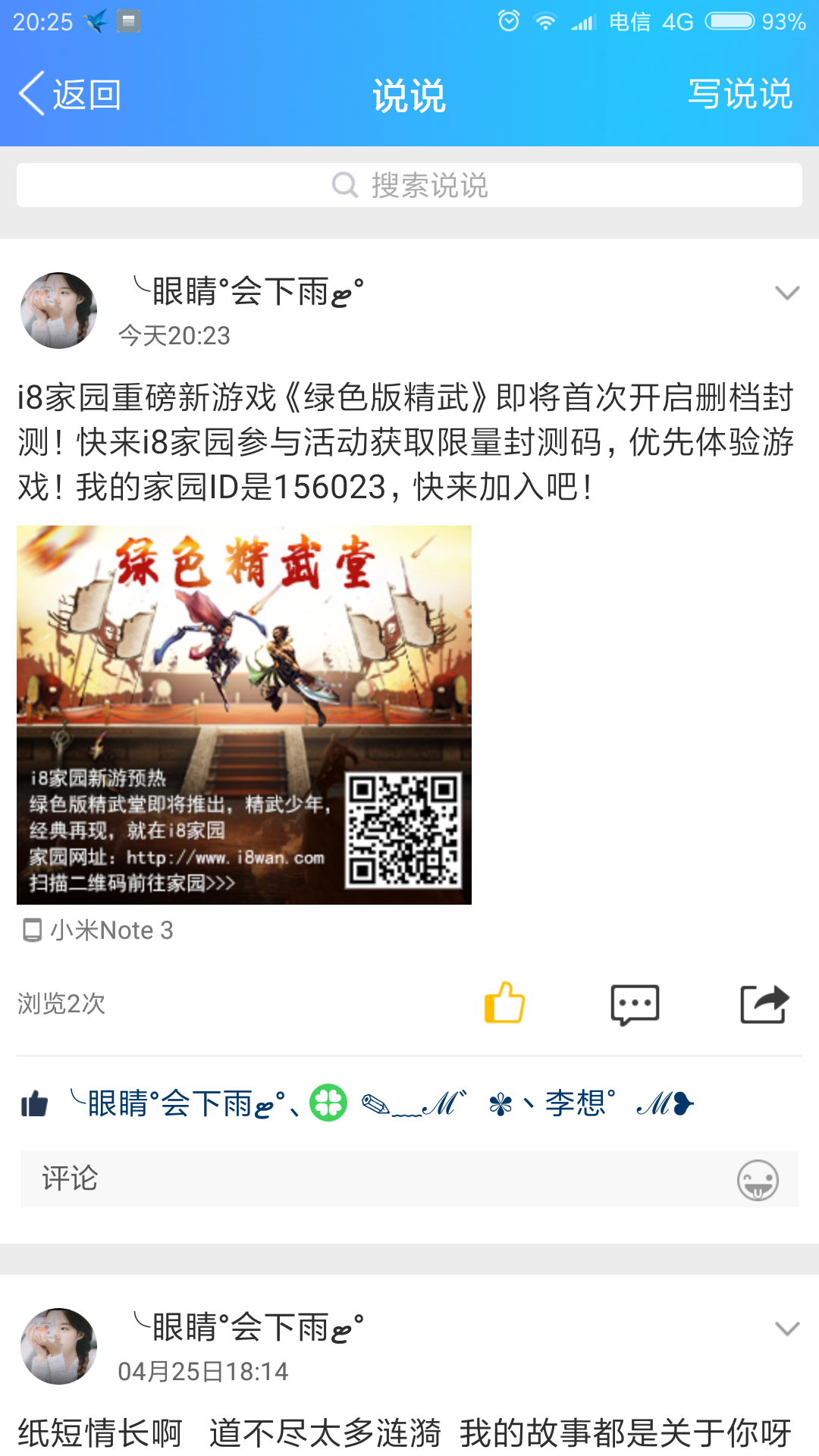Open comments on the i8家园 game post
819x1456 pixels.
pos(635,1004)
